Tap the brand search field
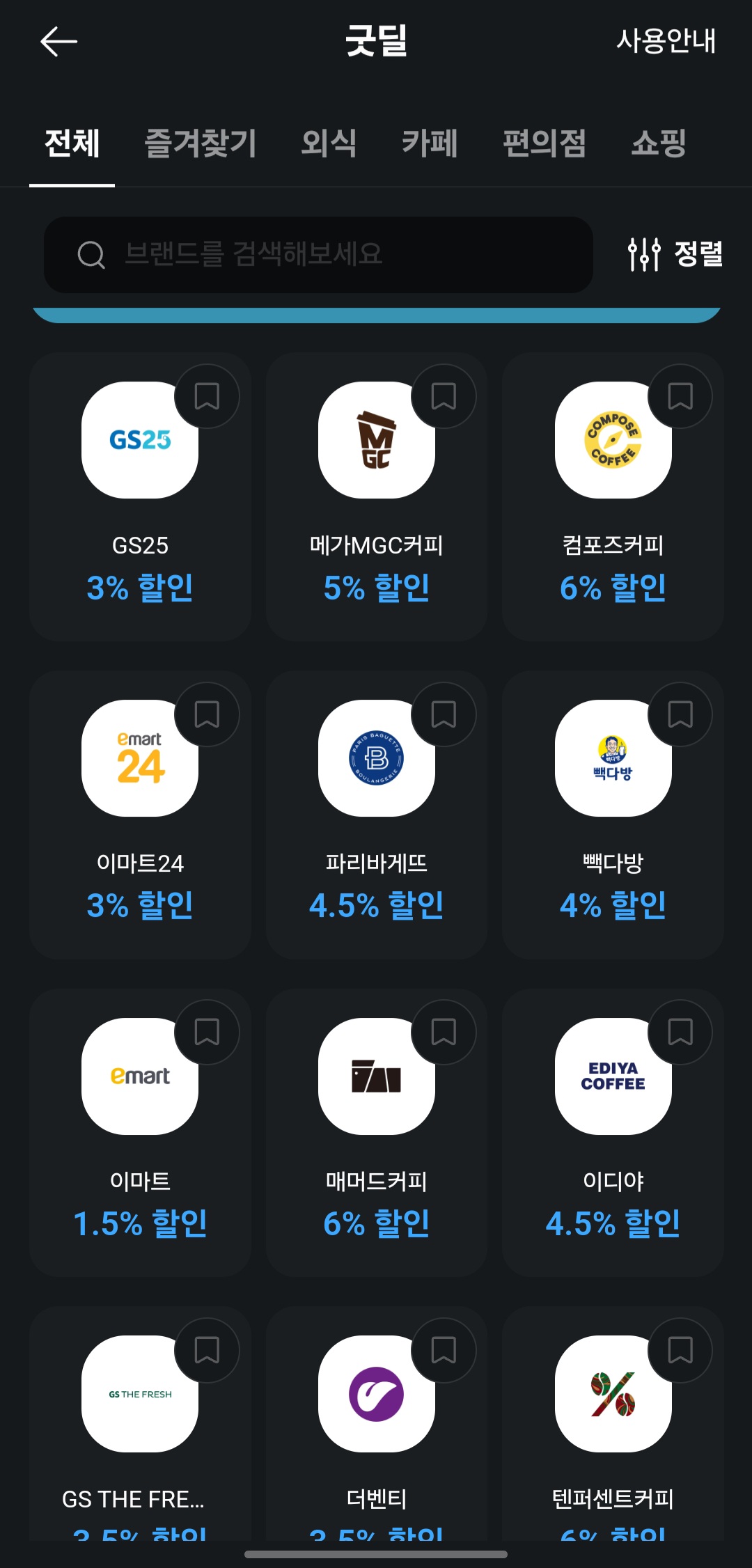This screenshot has width=752, height=1568. tap(318, 254)
